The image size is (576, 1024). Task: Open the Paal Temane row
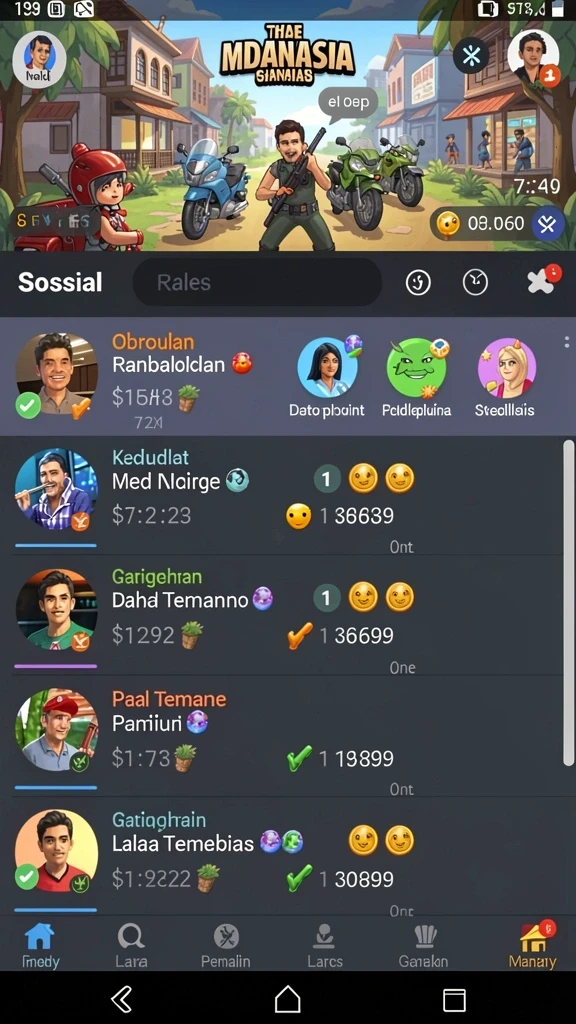pyautogui.click(x=287, y=737)
